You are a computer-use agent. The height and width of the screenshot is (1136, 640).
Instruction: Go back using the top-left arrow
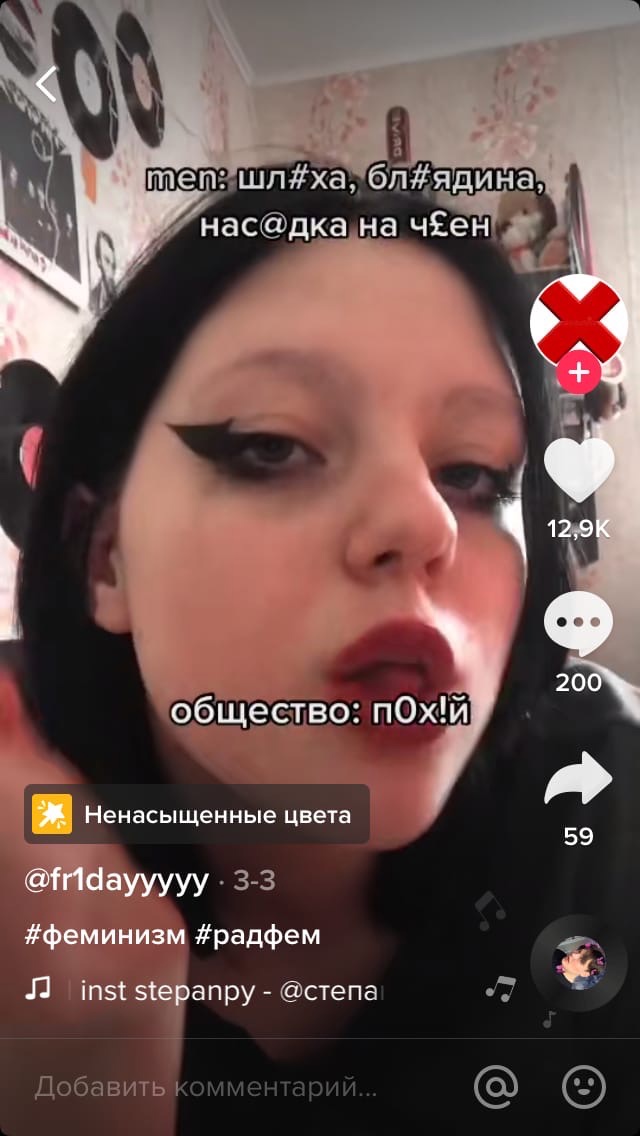point(46,84)
